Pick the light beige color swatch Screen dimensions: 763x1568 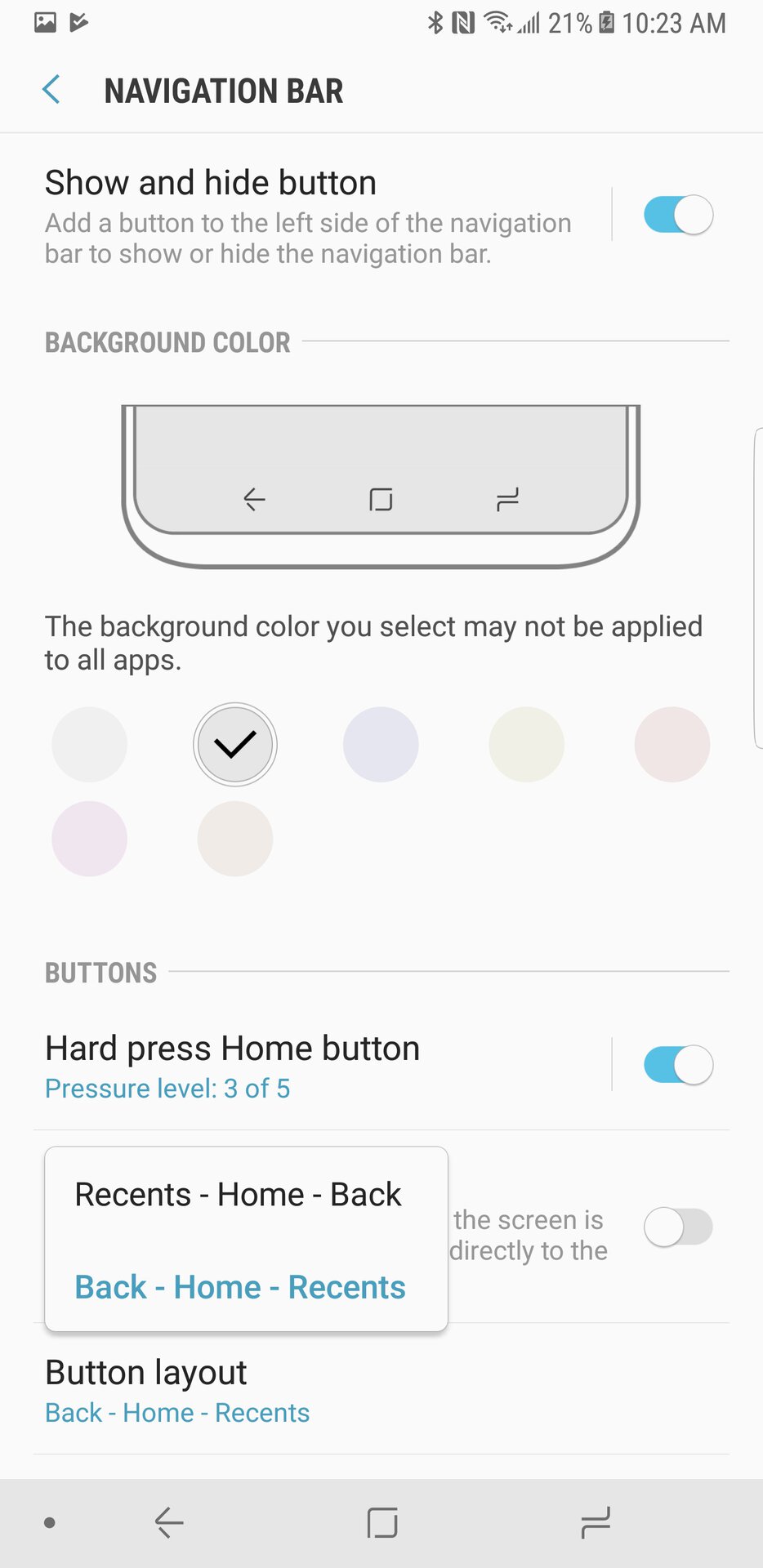pos(235,839)
